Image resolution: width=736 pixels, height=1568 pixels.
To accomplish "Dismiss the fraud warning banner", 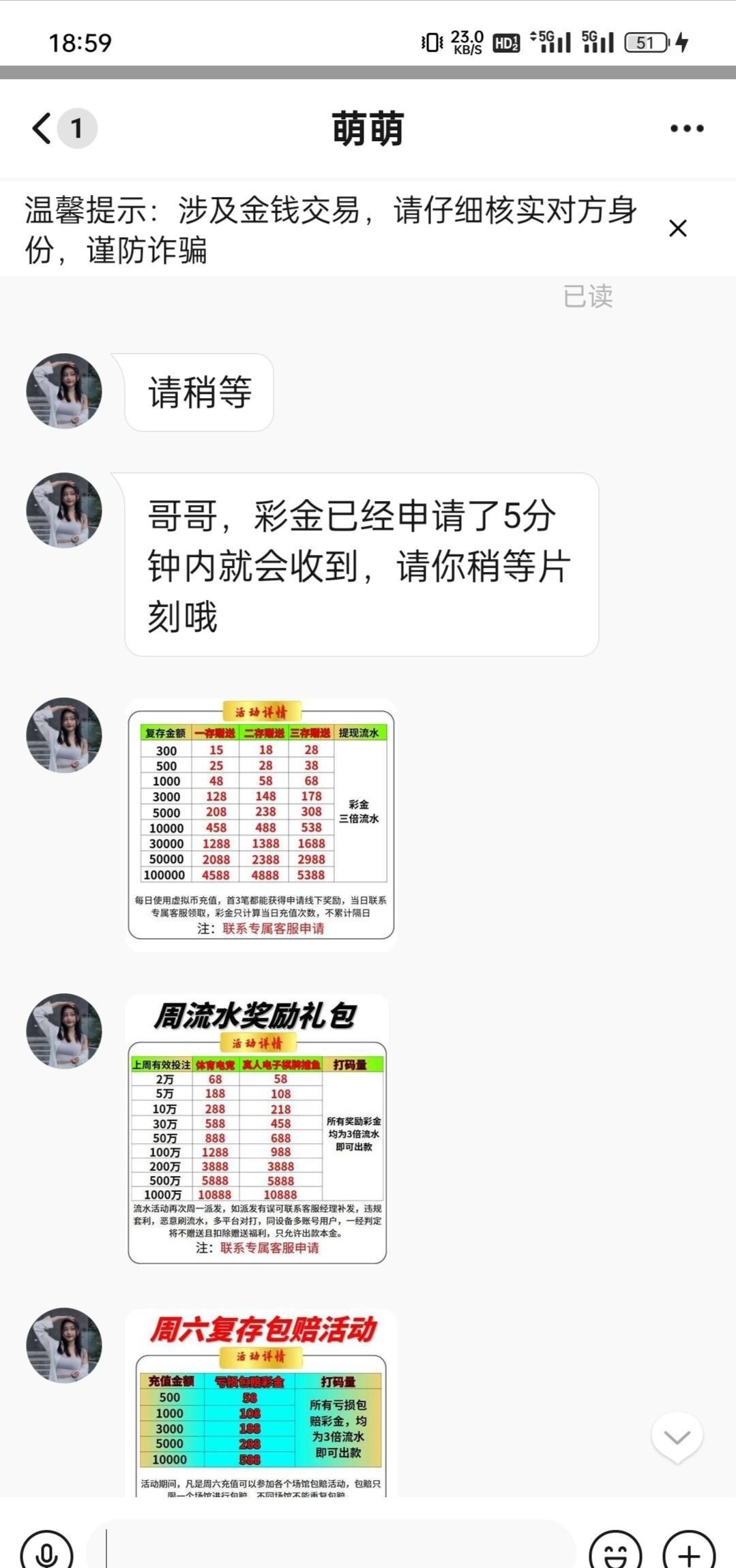I will coord(677,228).
